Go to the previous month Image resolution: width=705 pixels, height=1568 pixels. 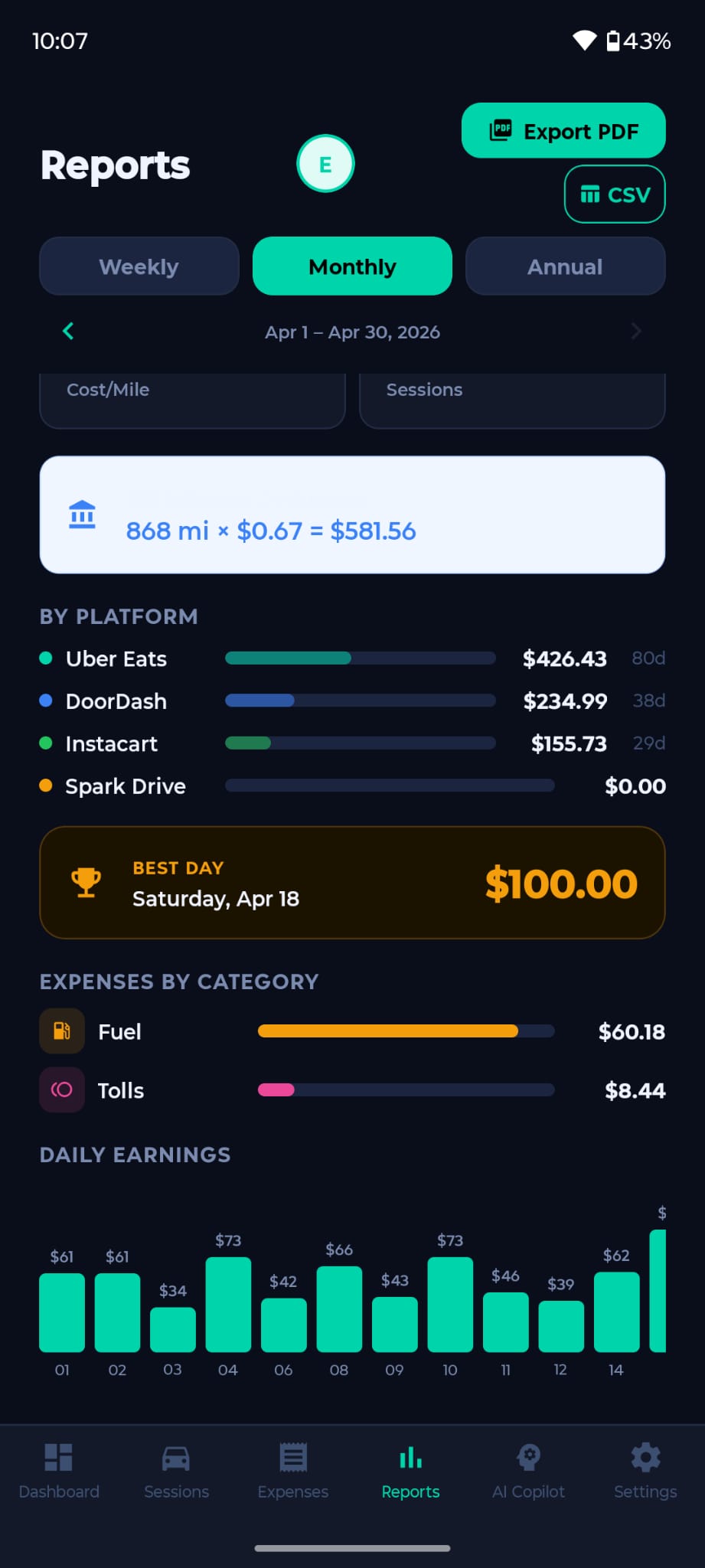tap(68, 332)
